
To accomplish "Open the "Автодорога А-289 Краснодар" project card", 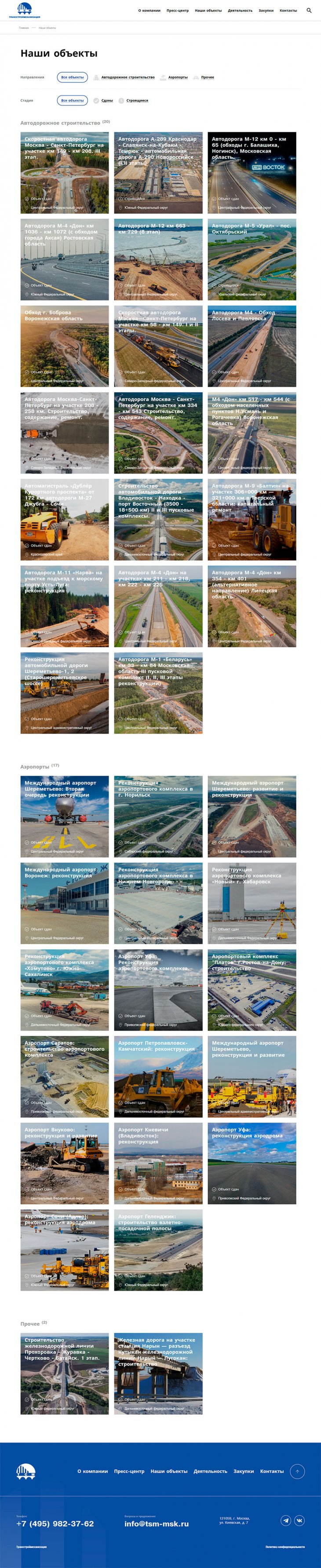I will pos(158,172).
